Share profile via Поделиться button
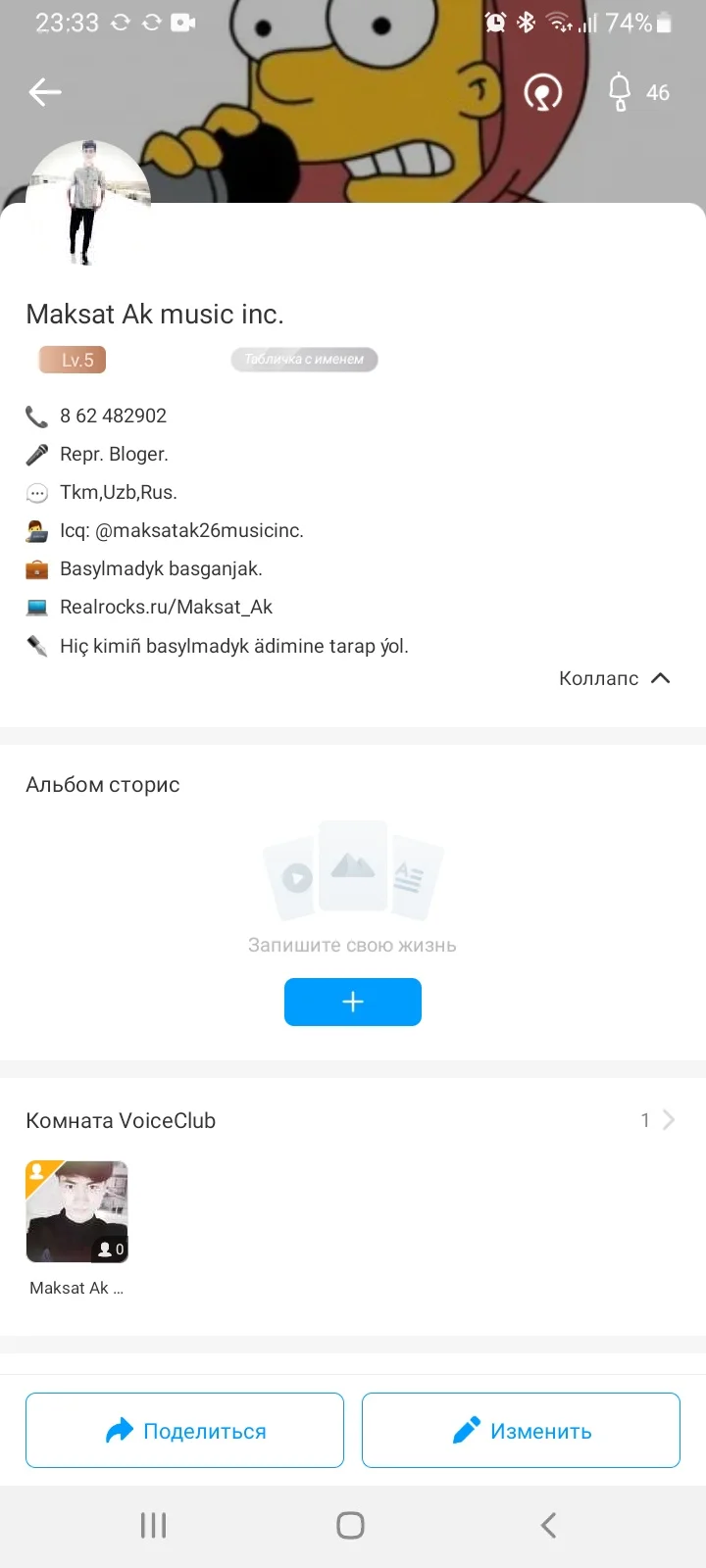 click(x=184, y=1430)
